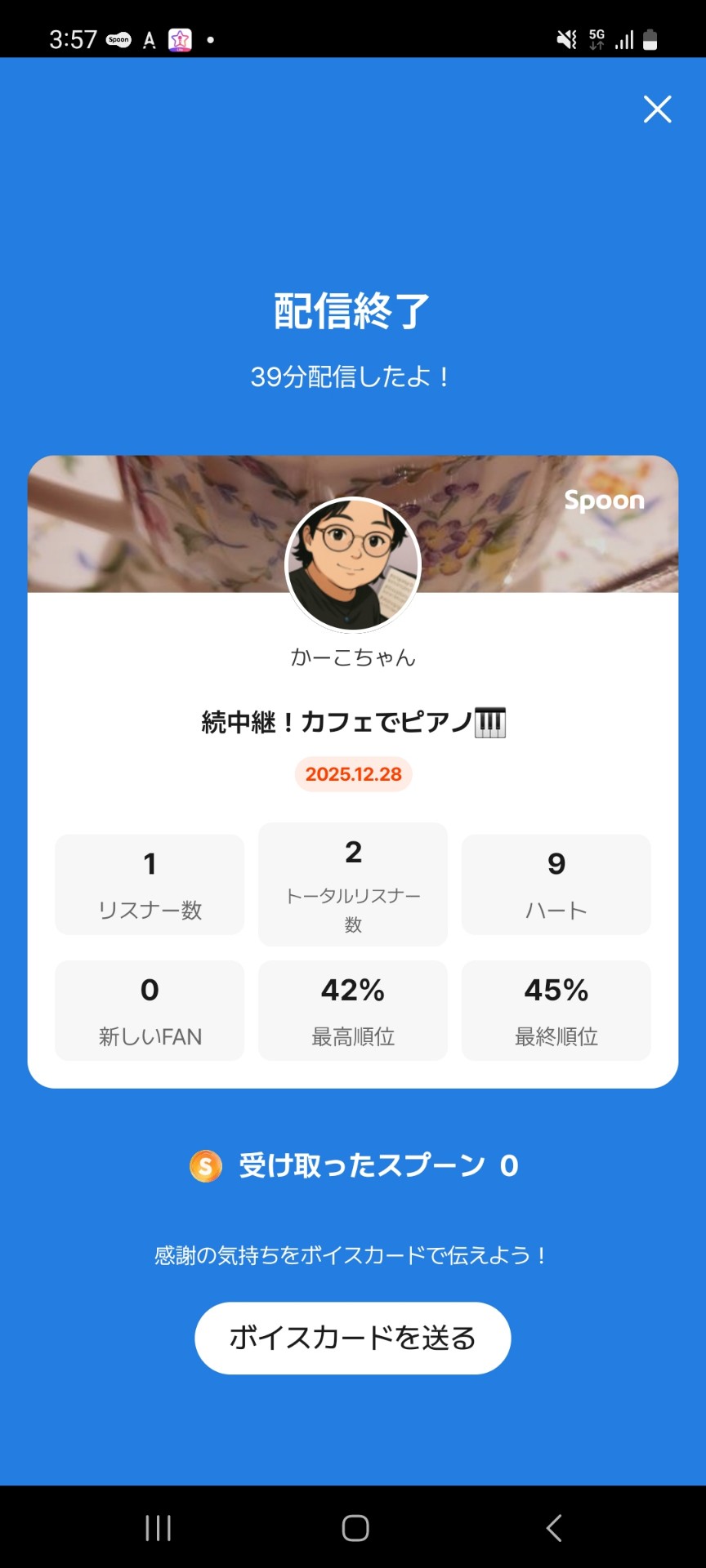
Task: Close the broadcast ended screen
Action: coord(657,109)
